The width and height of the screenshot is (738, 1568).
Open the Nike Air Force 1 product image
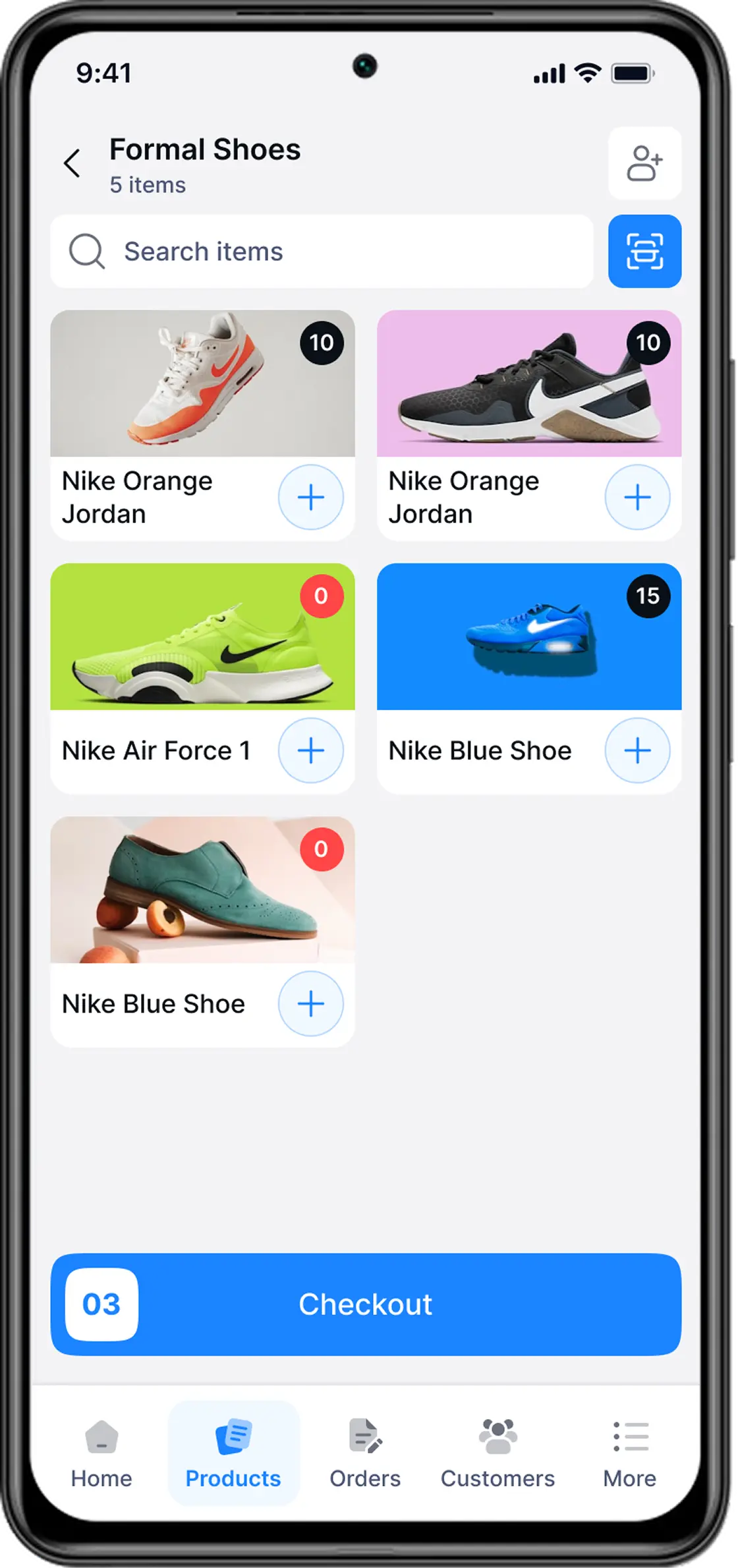pos(202,636)
